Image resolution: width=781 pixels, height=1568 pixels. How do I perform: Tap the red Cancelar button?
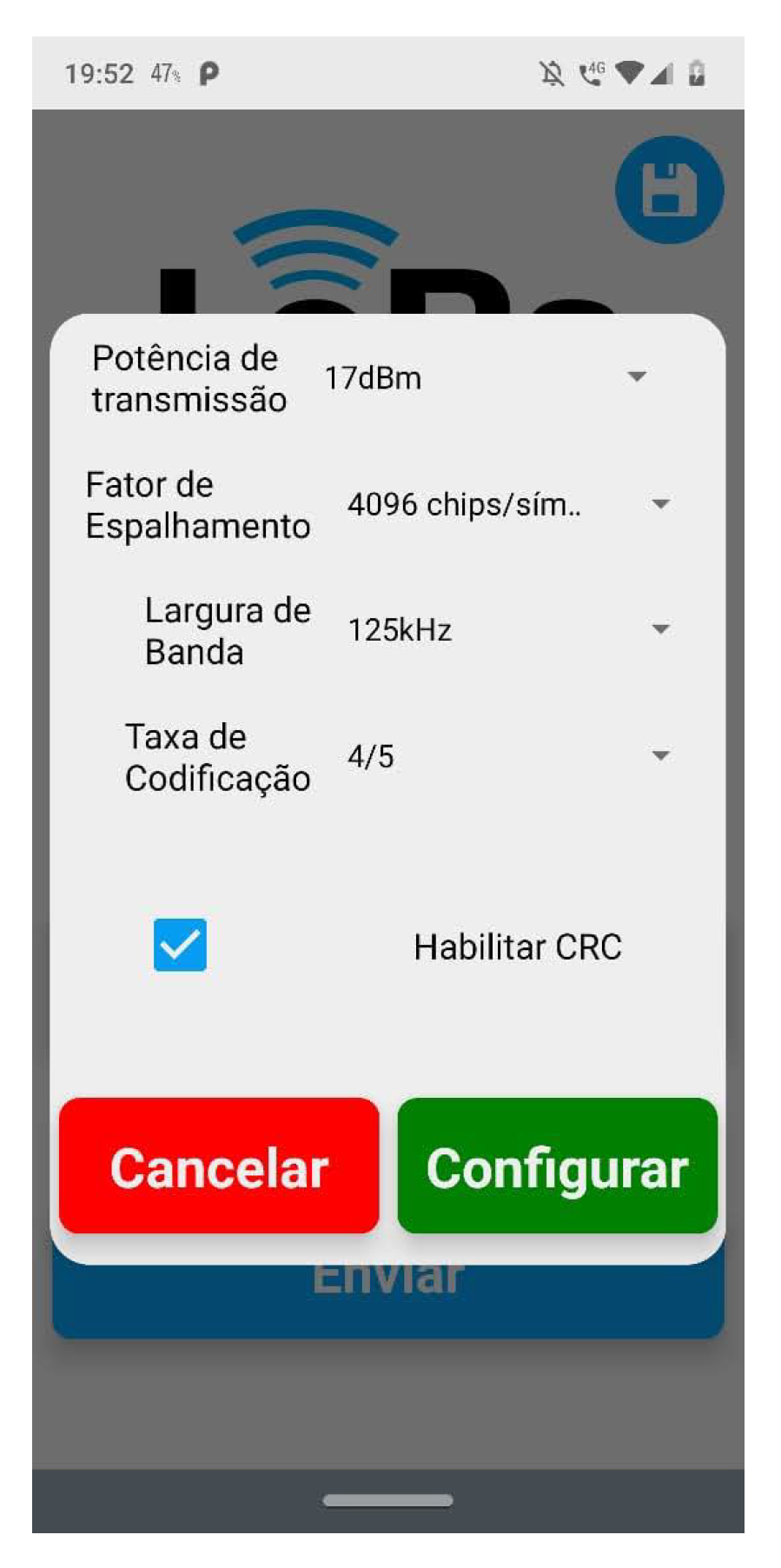[219, 1166]
